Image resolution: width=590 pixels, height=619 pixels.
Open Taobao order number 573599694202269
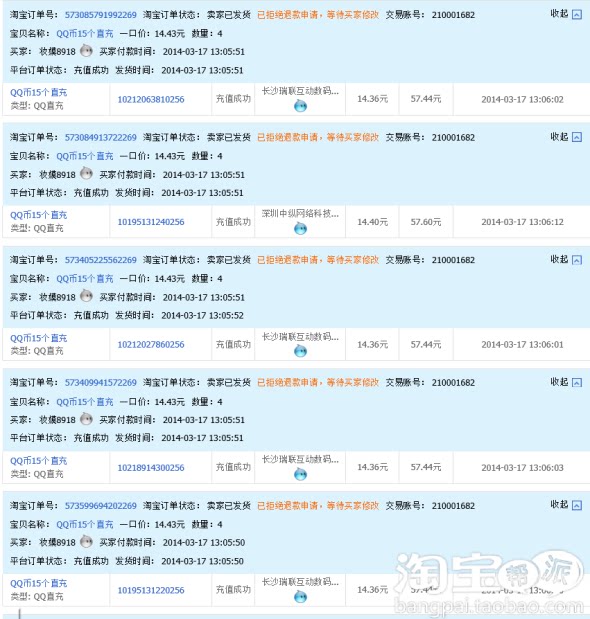coord(101,506)
